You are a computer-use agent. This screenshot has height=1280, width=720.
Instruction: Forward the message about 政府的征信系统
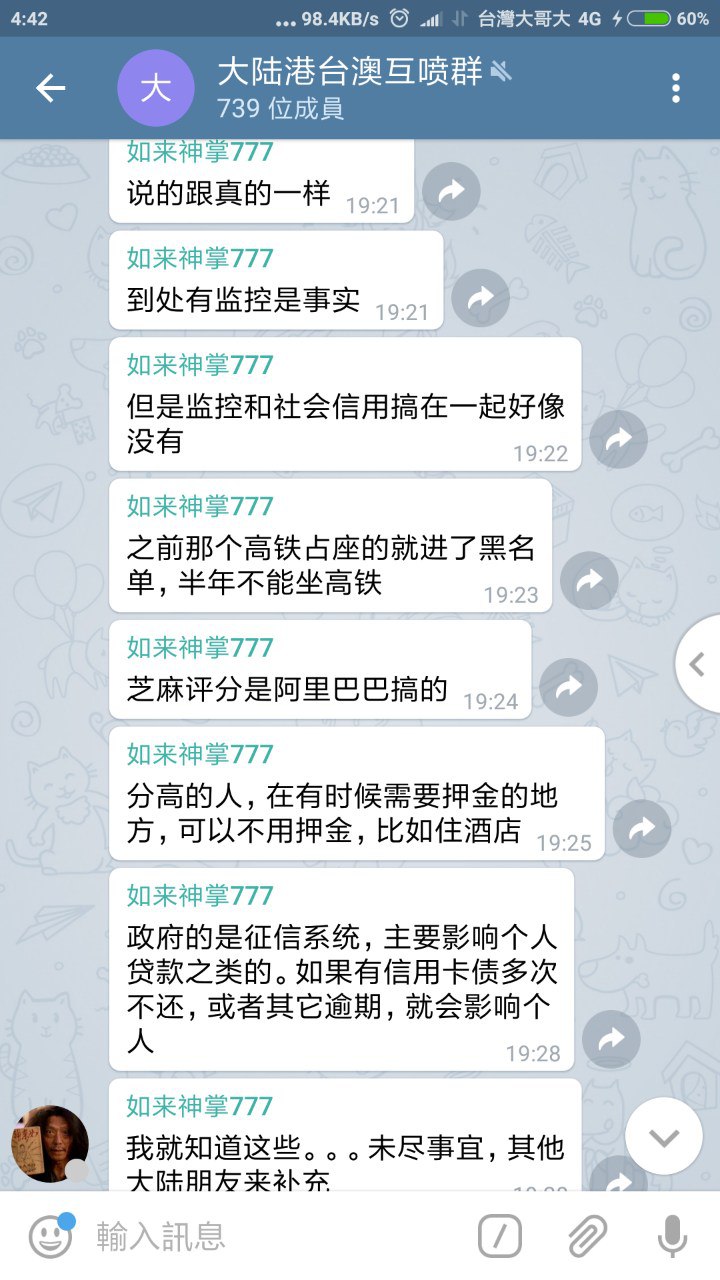[611, 1039]
